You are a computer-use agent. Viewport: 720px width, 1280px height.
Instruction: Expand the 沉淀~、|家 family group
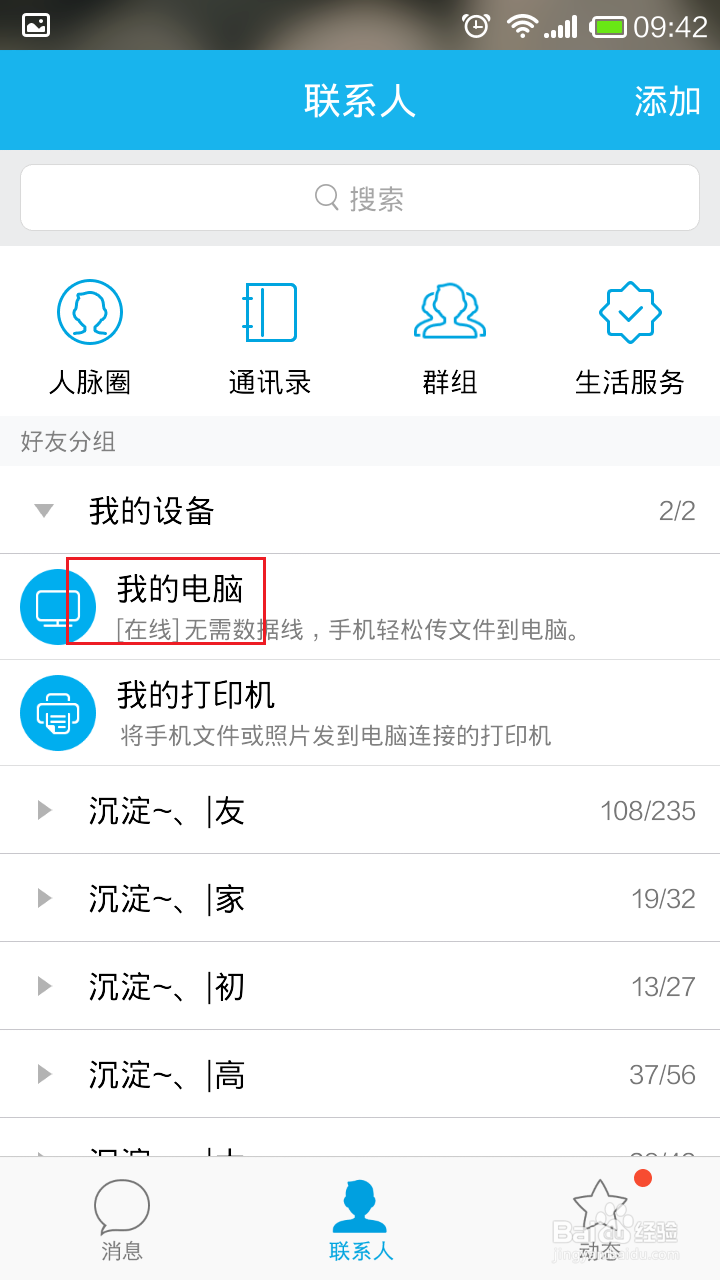tap(43, 898)
